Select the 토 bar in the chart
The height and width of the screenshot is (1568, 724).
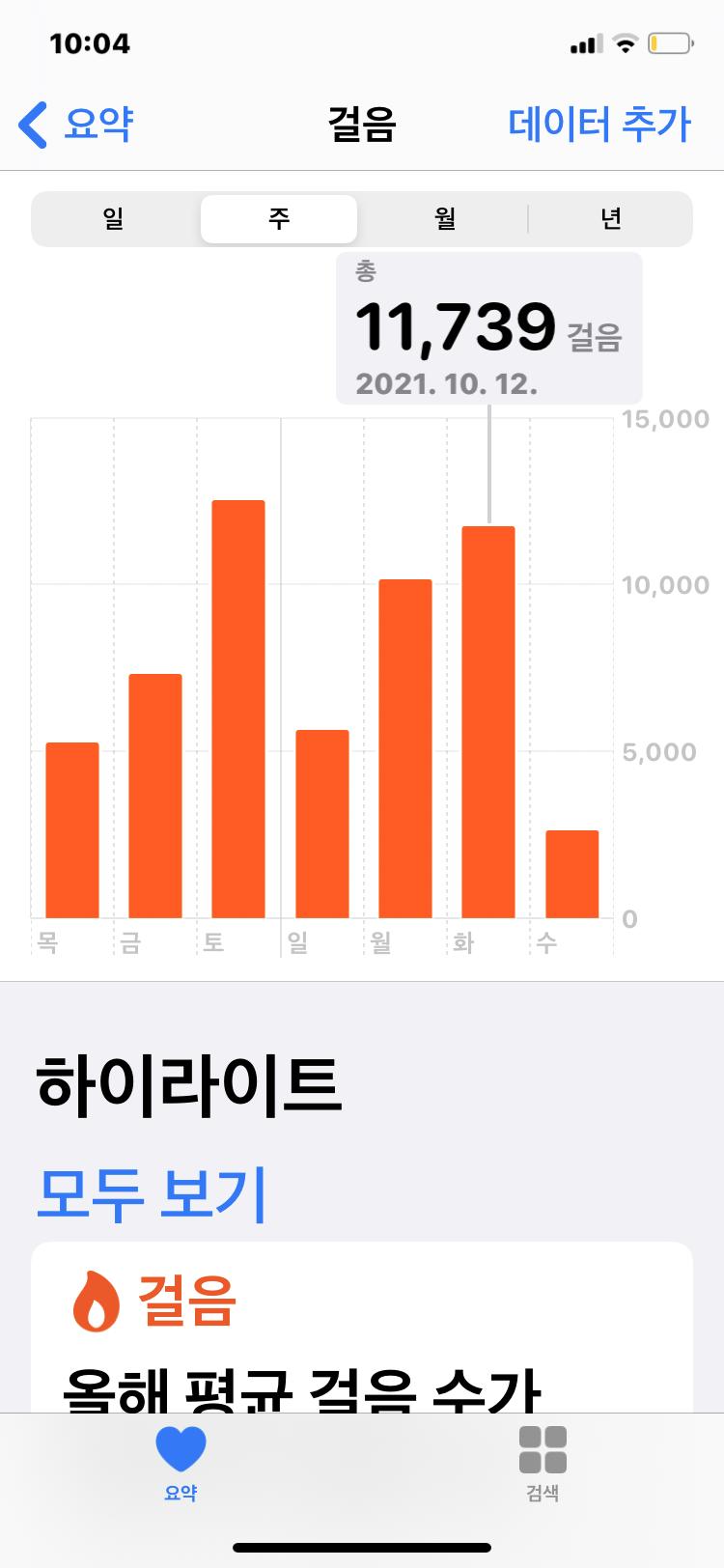[238, 710]
